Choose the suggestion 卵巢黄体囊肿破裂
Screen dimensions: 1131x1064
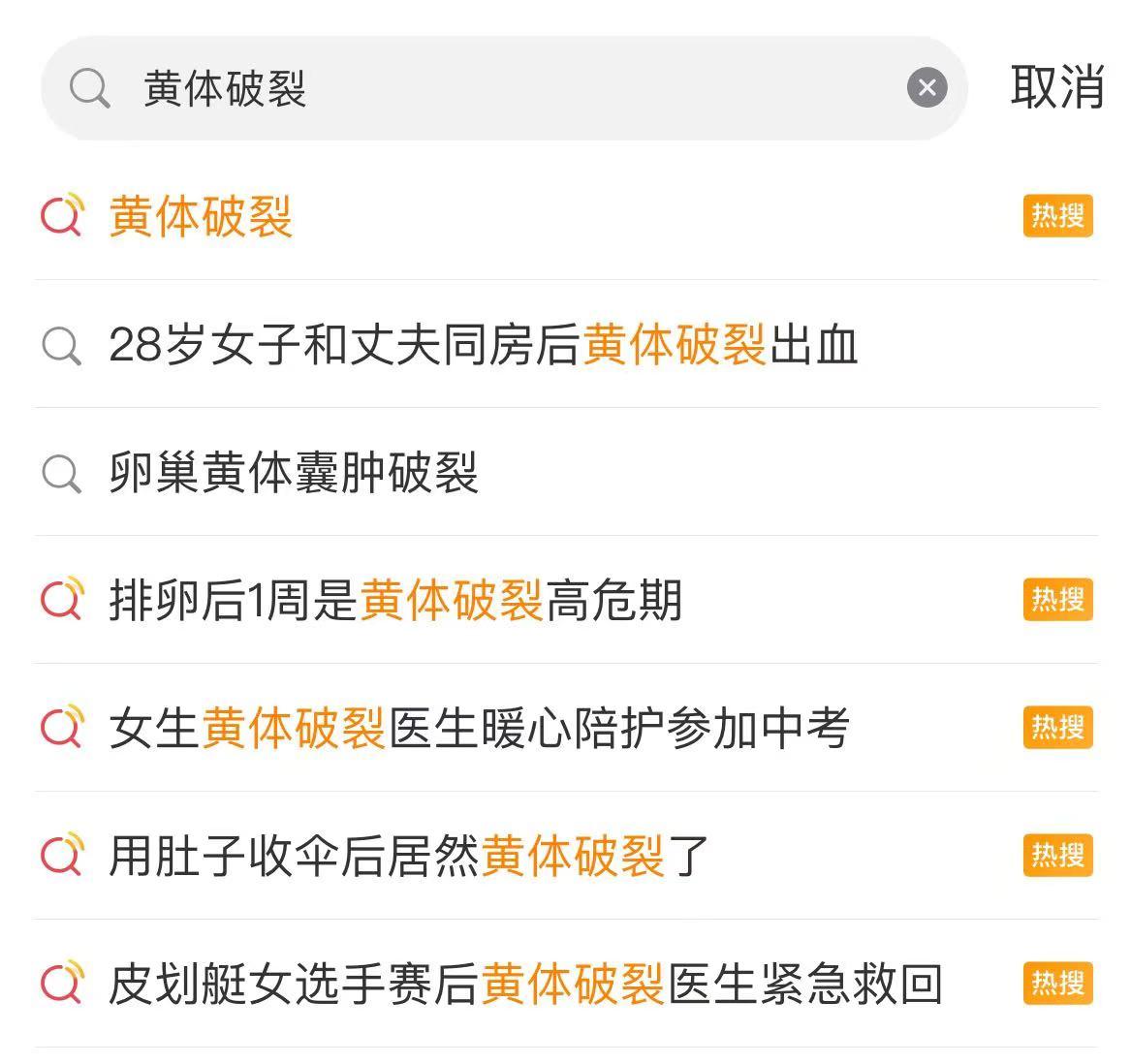pos(294,473)
